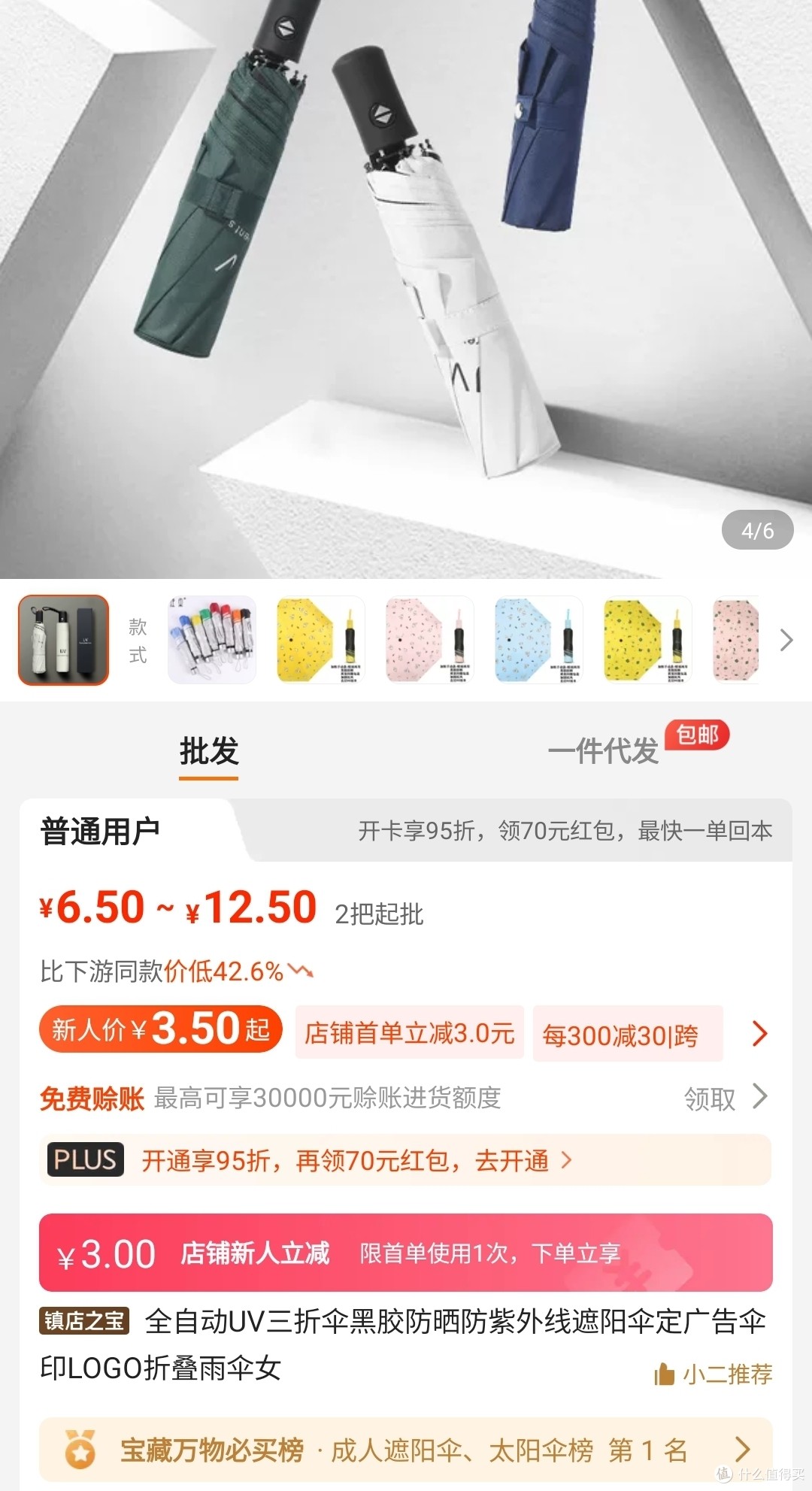812x1491 pixels.
Task: Expand all coupons with the red chevron
Action: 759,1034
